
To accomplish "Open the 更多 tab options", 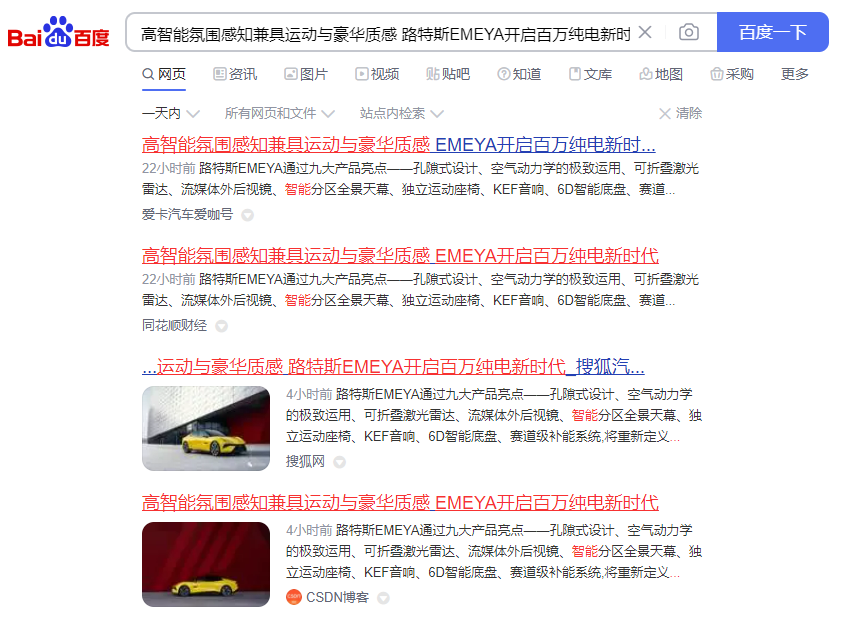I will coord(795,74).
